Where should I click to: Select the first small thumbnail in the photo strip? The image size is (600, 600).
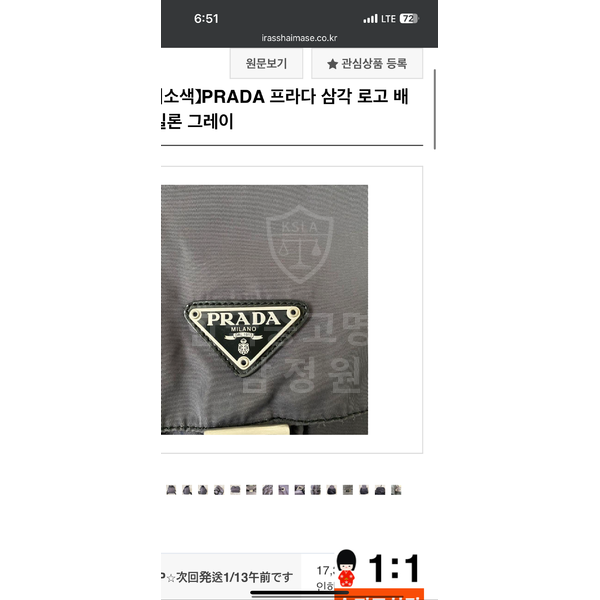click(x=171, y=490)
